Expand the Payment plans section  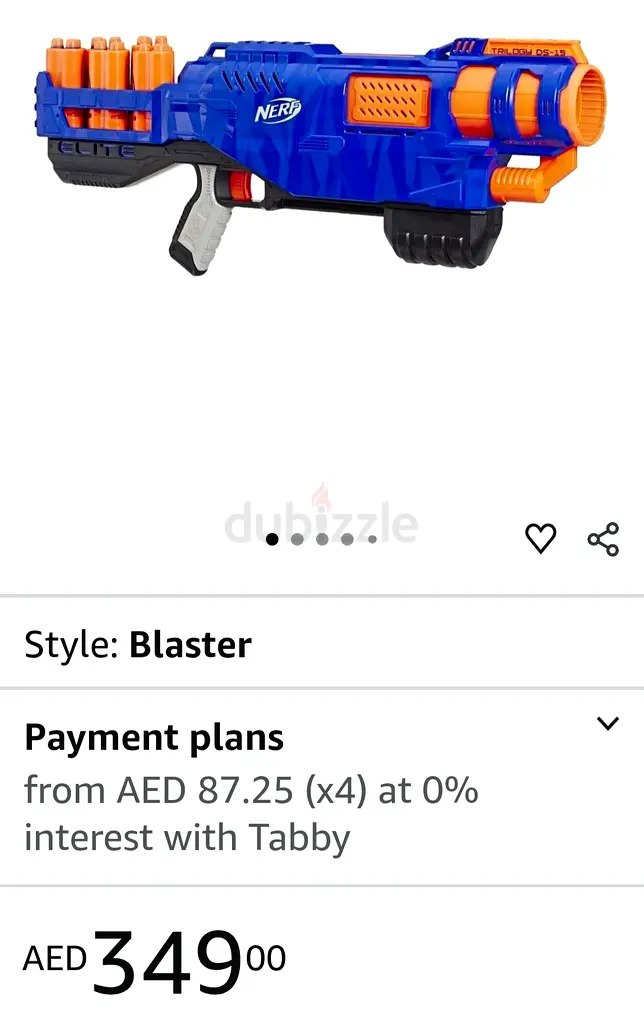607,724
